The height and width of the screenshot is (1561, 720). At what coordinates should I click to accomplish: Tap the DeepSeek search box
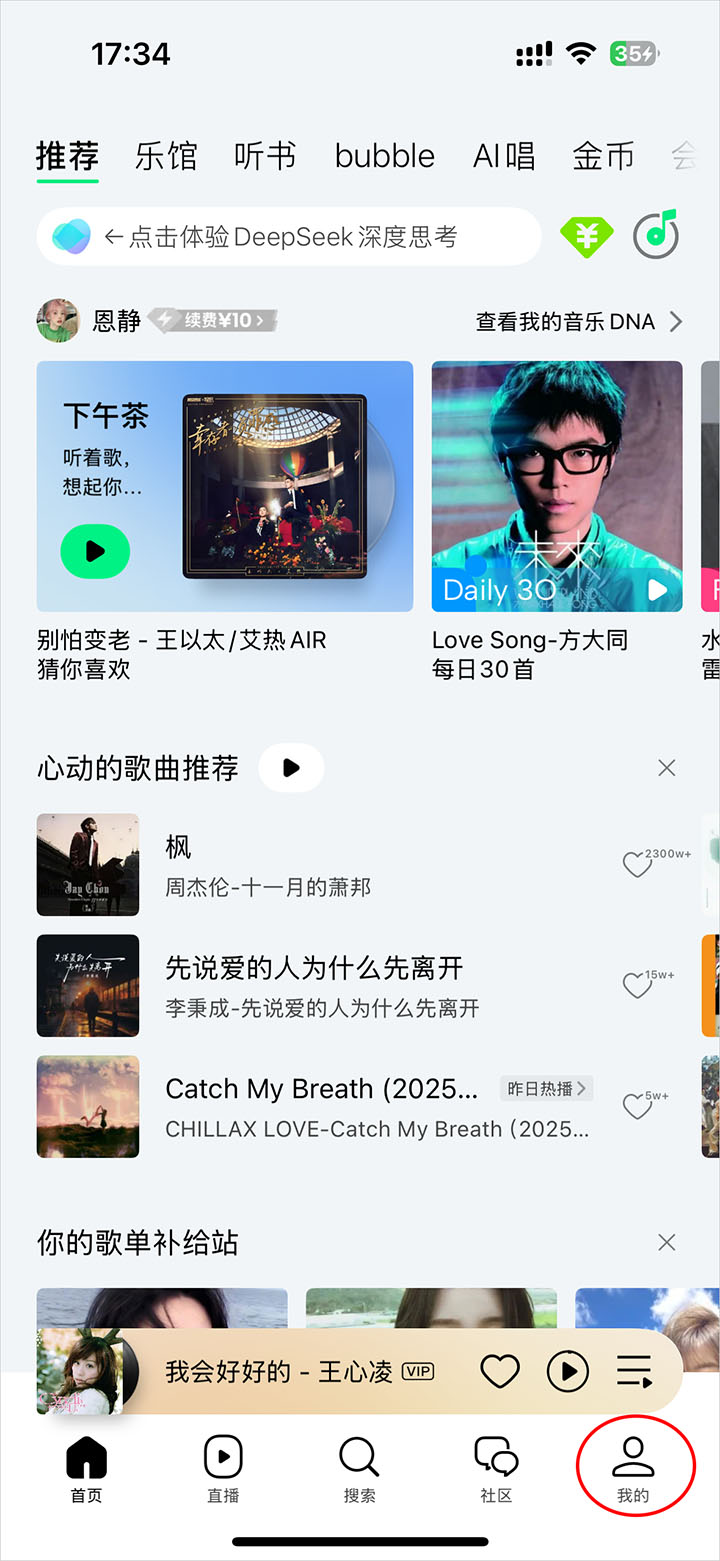pos(290,237)
